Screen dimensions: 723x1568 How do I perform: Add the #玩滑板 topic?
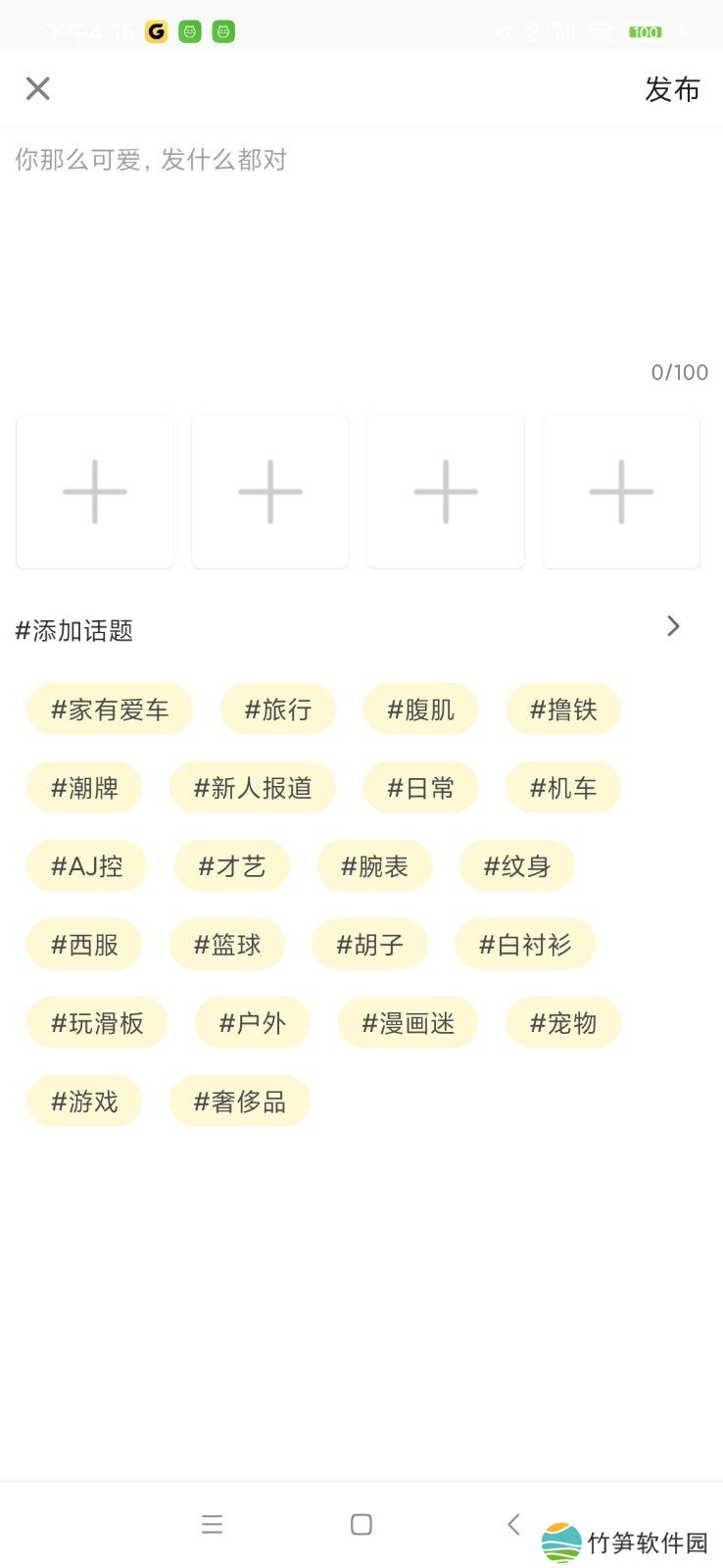97,1023
